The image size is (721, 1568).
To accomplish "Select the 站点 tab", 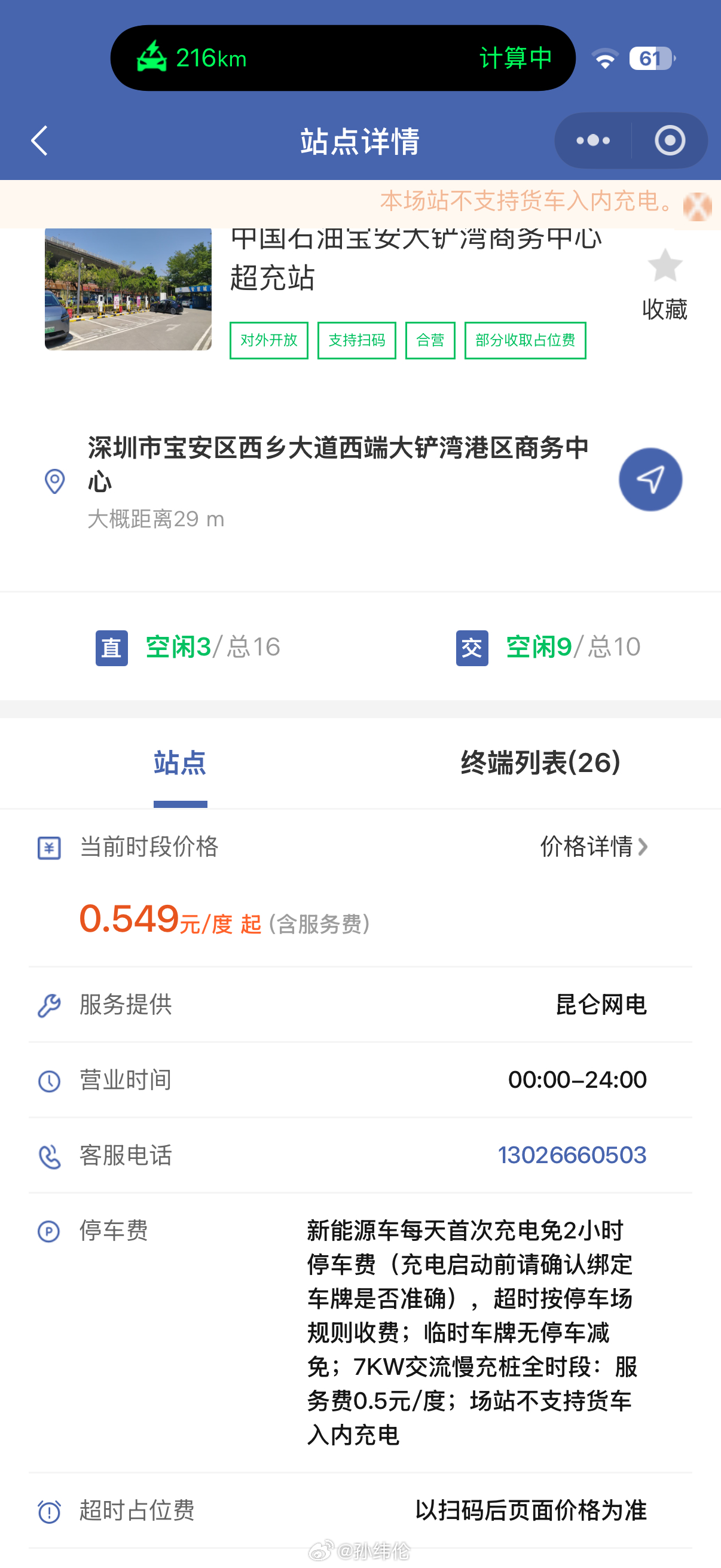I will pyautogui.click(x=180, y=762).
